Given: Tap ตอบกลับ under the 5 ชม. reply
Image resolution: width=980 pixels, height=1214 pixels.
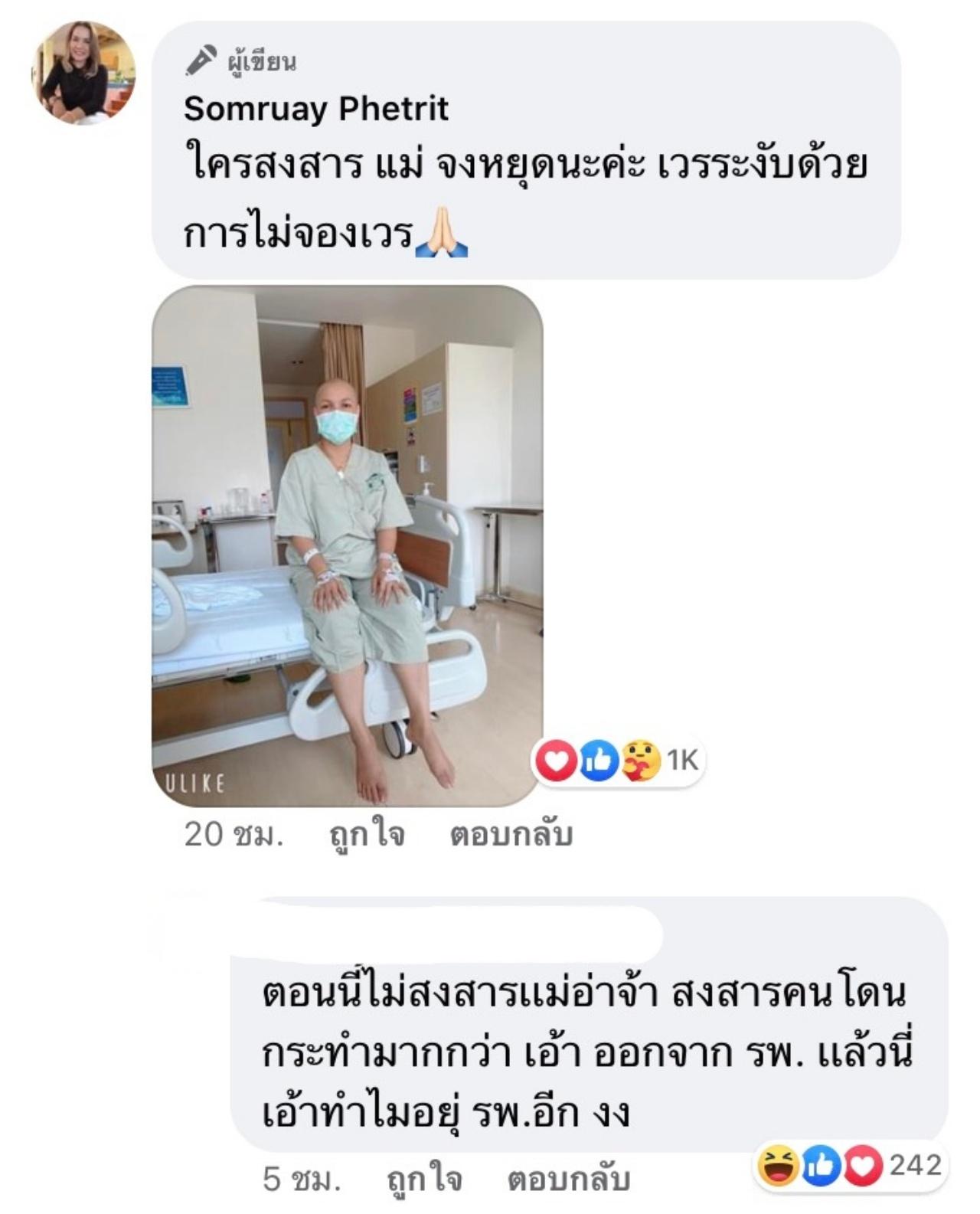Looking at the screenshot, I should pyautogui.click(x=568, y=1179).
